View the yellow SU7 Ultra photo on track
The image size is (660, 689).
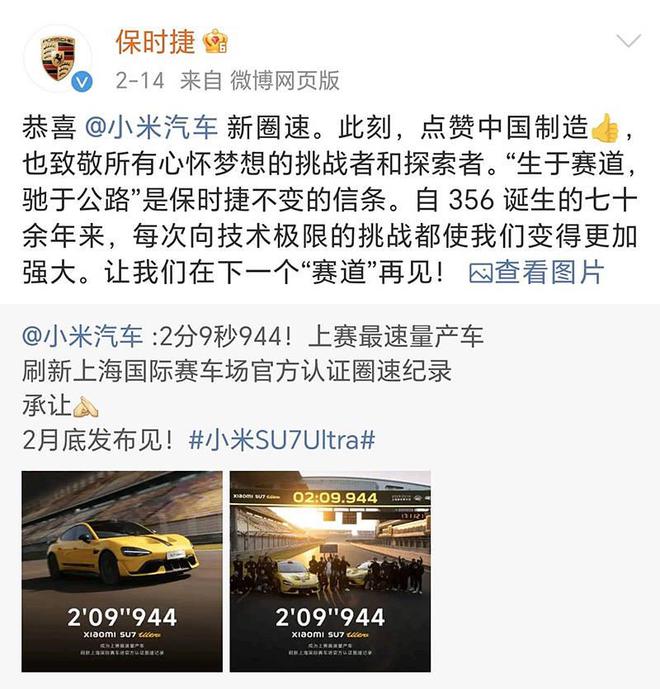coord(123,570)
